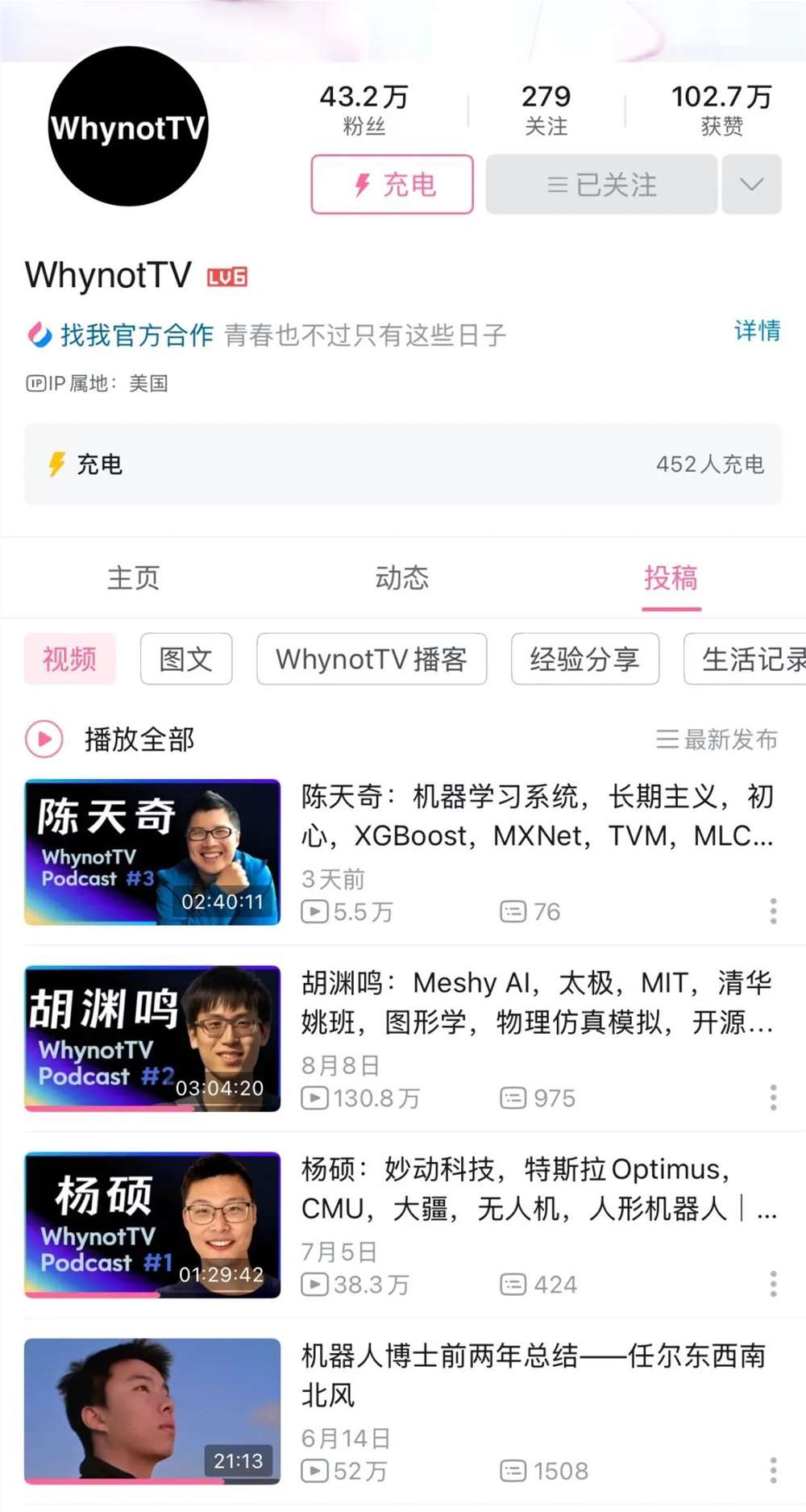Open the 找我官方合作 link
806x1512 pixels.
click(135, 333)
